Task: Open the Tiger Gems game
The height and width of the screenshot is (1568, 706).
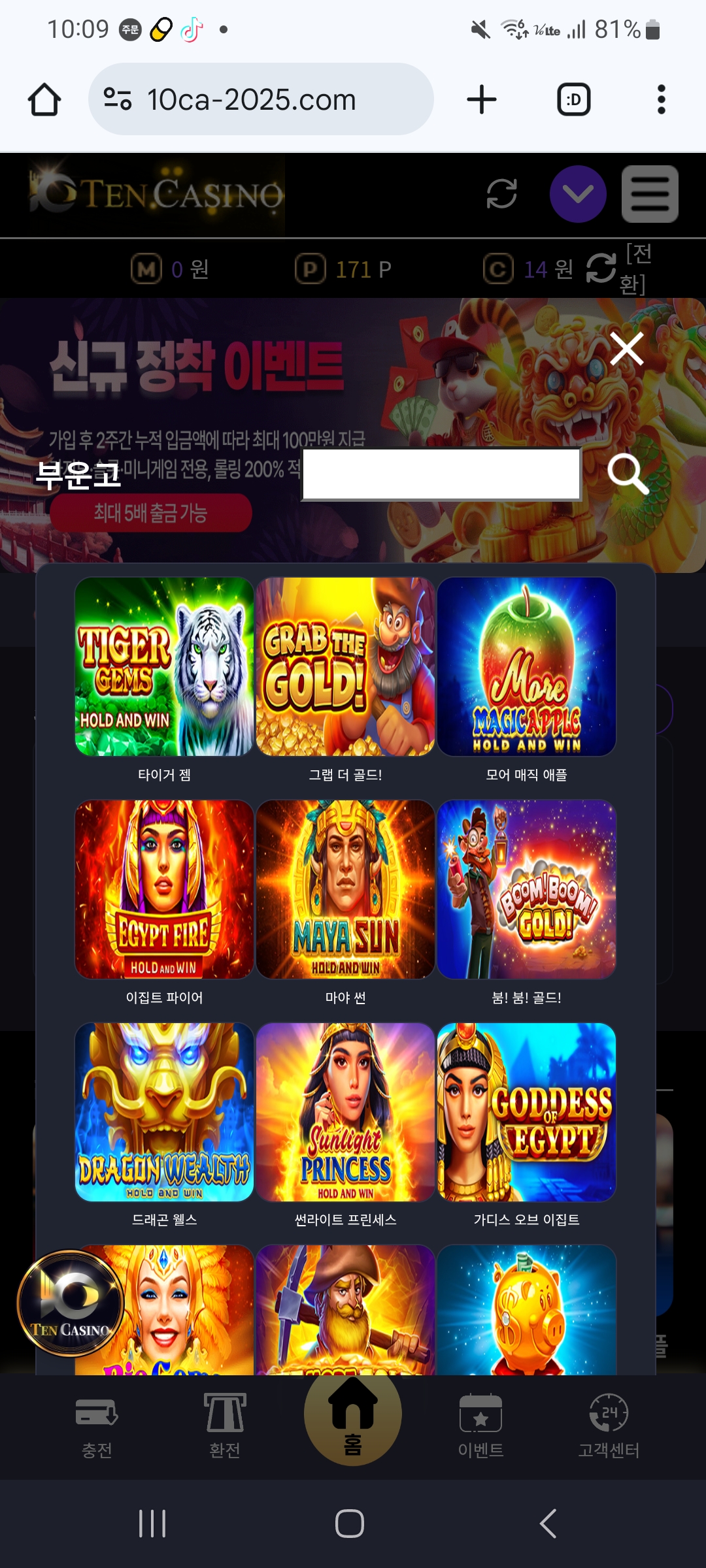Action: pyautogui.click(x=164, y=667)
